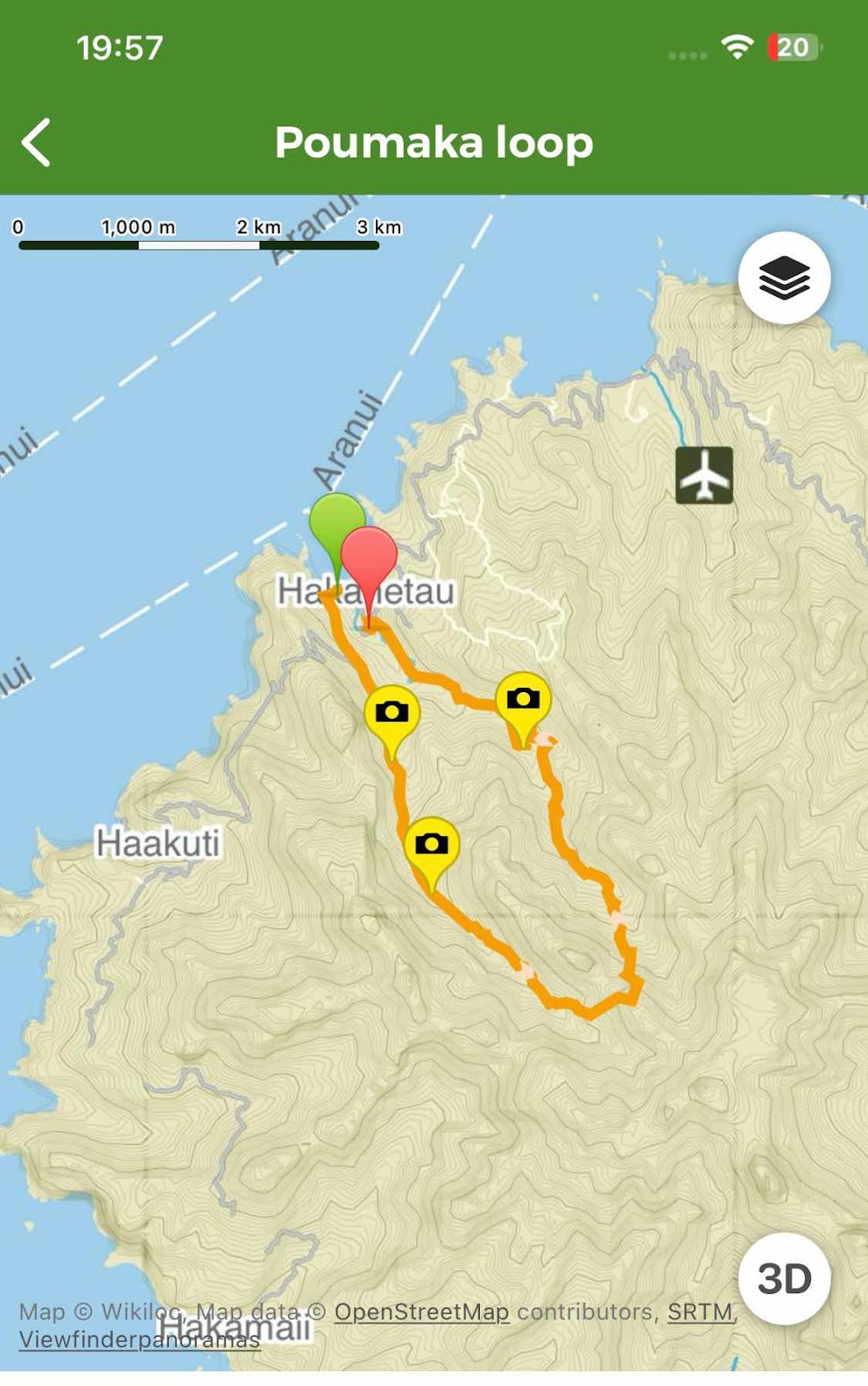Open the SRTM attribution link
The image size is (868, 1386).
(700, 1312)
